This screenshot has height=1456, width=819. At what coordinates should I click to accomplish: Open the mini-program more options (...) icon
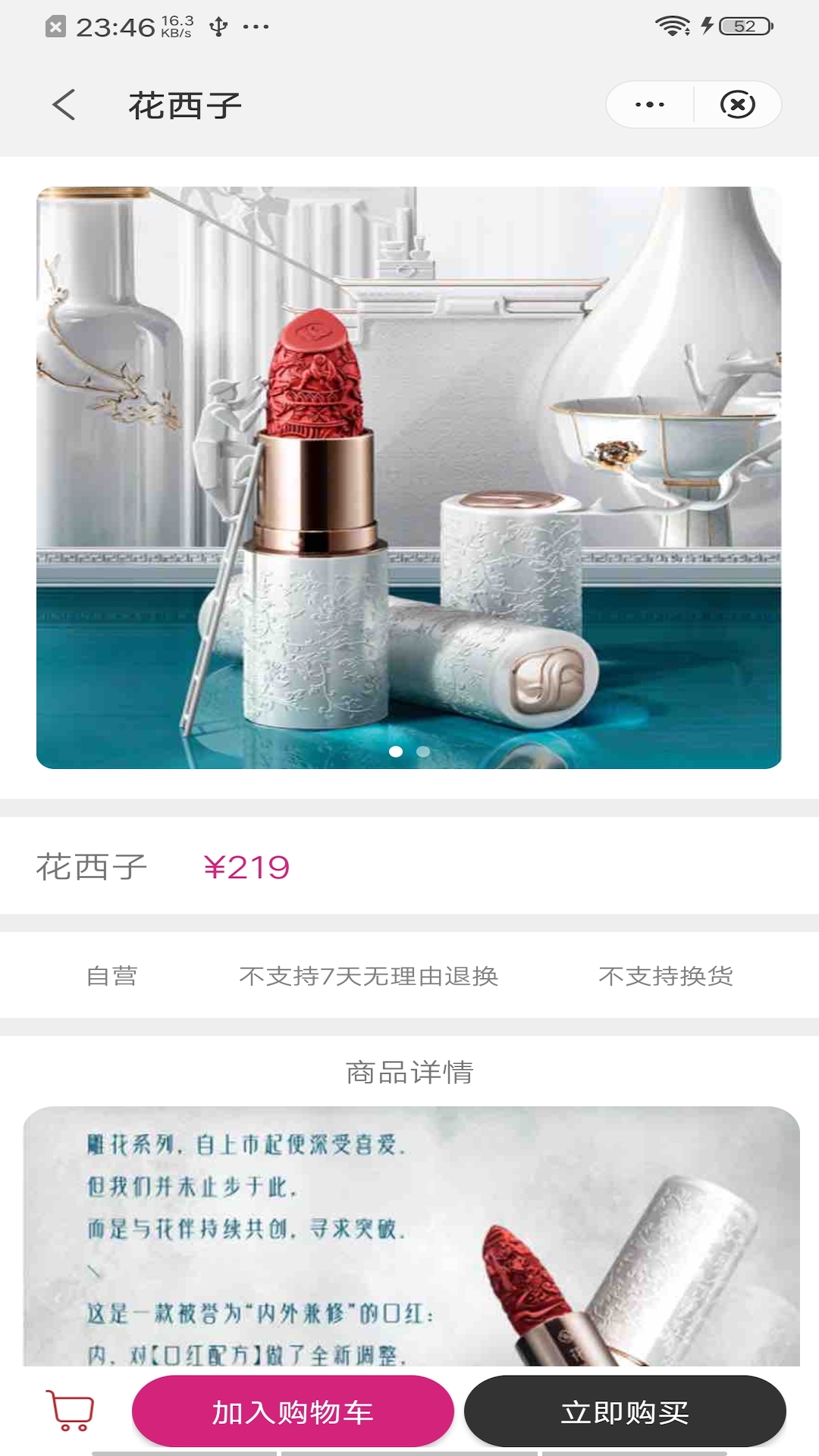point(648,105)
